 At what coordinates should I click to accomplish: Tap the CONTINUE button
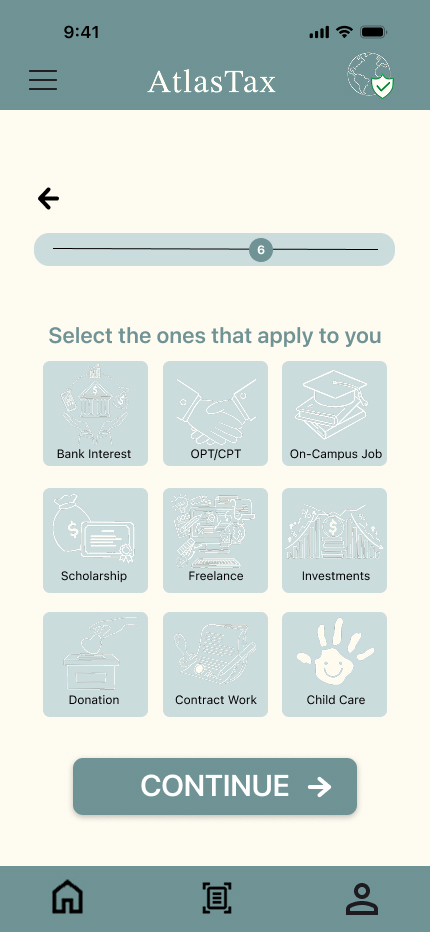pyautogui.click(x=215, y=786)
